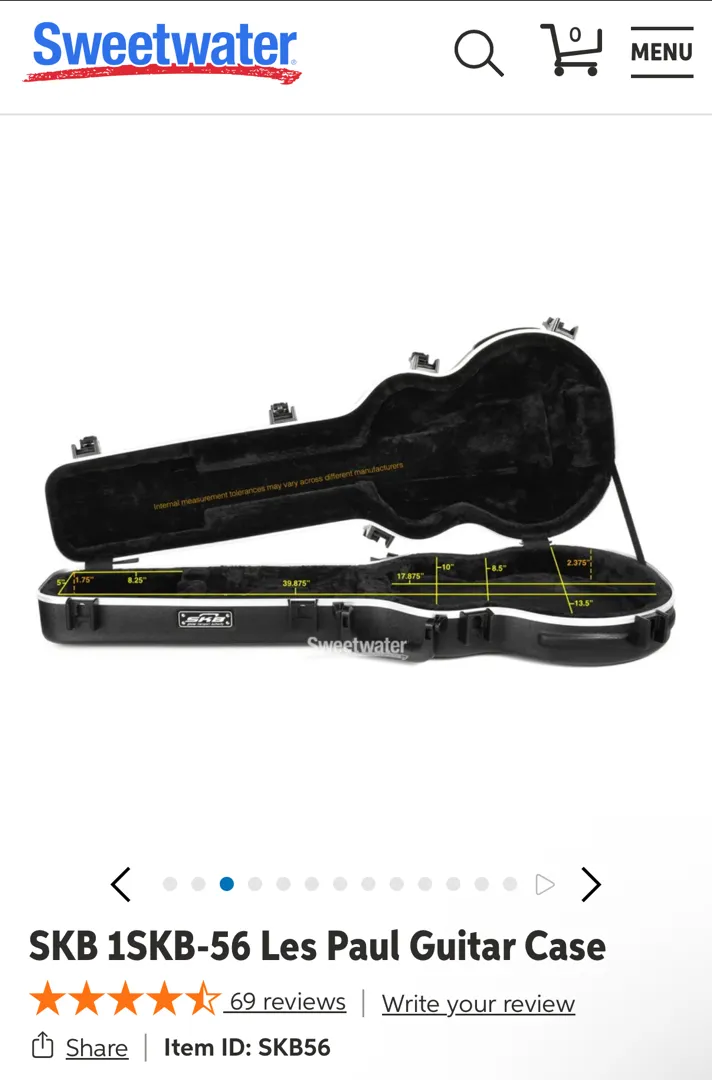The height and width of the screenshot is (1080, 712).
Task: Show the next product image
Action: pos(591,884)
